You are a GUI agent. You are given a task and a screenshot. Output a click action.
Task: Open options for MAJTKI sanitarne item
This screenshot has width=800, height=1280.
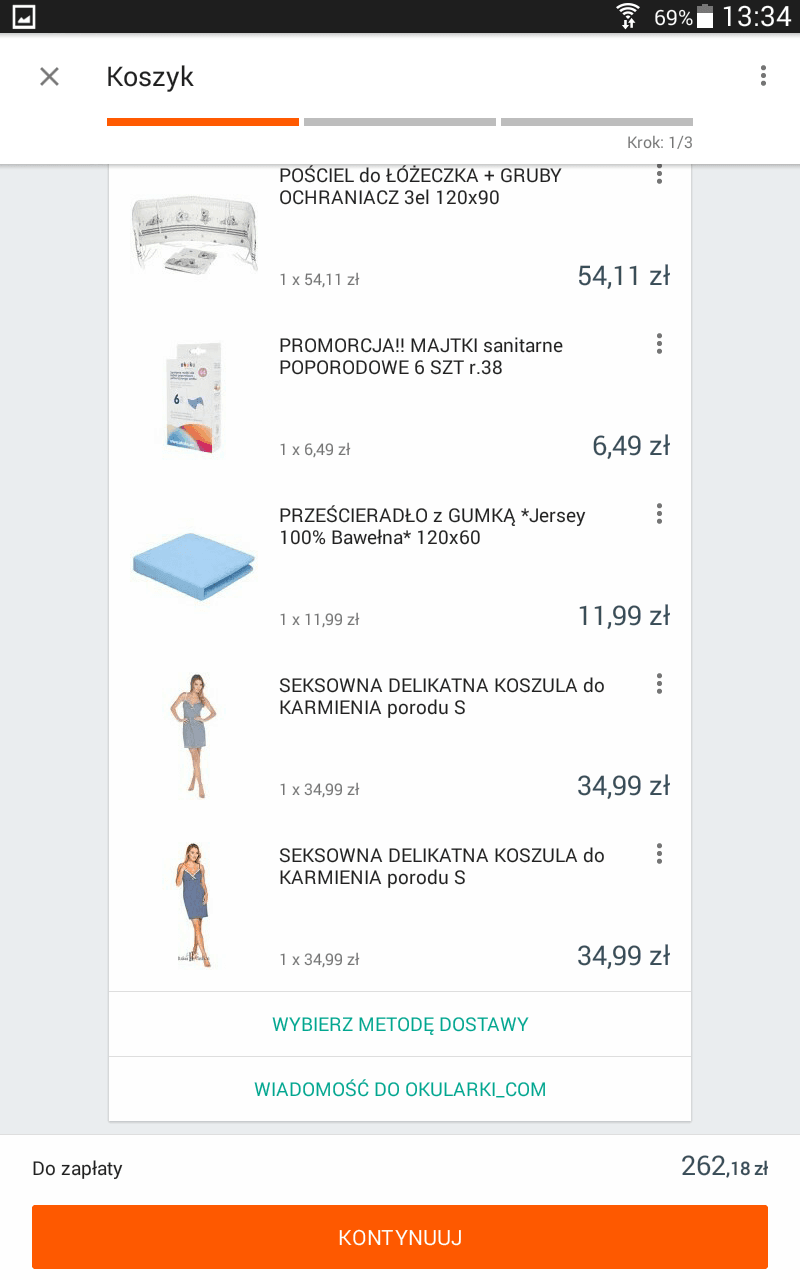pos(659,344)
